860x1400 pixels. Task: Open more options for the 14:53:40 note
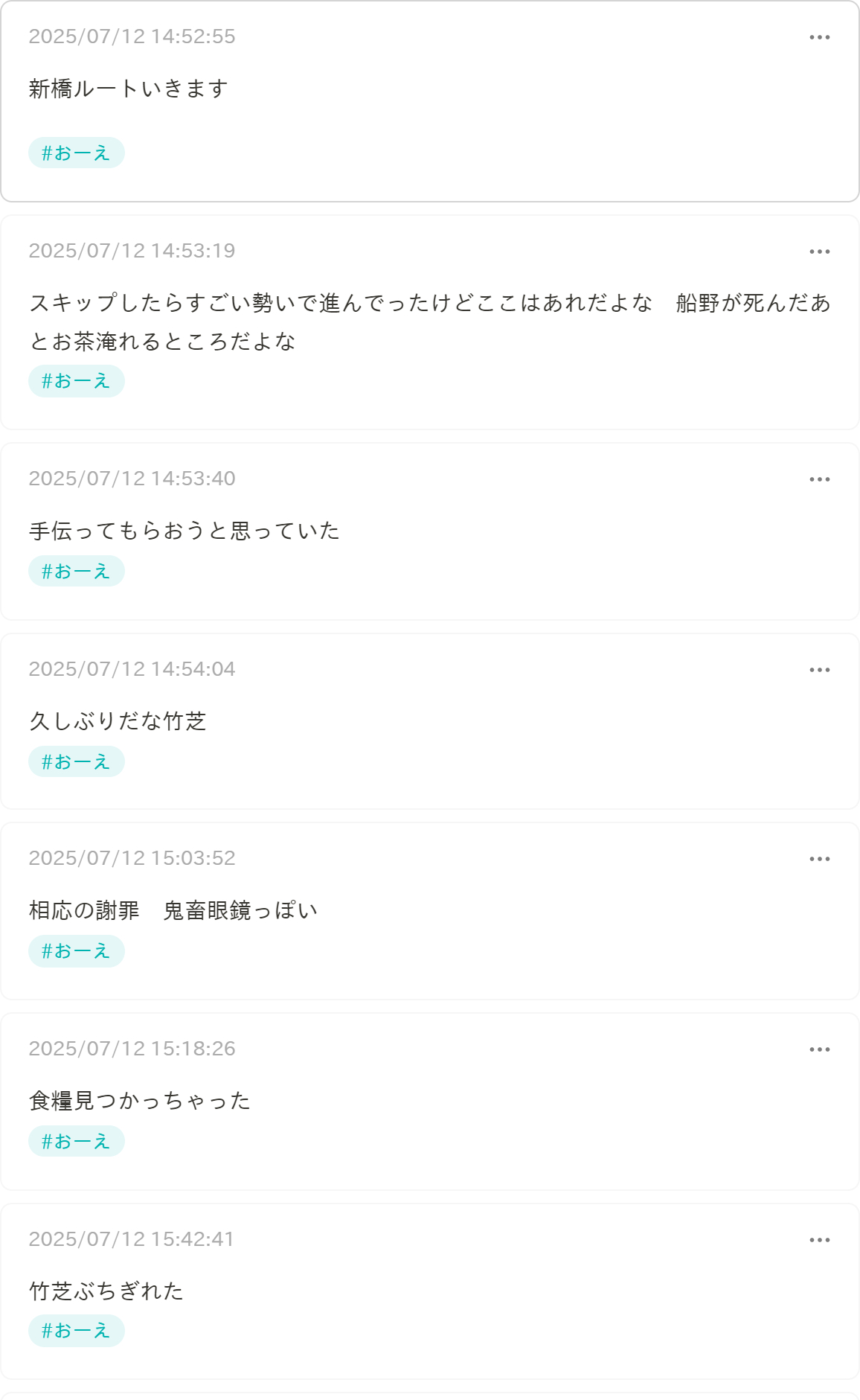(x=819, y=479)
